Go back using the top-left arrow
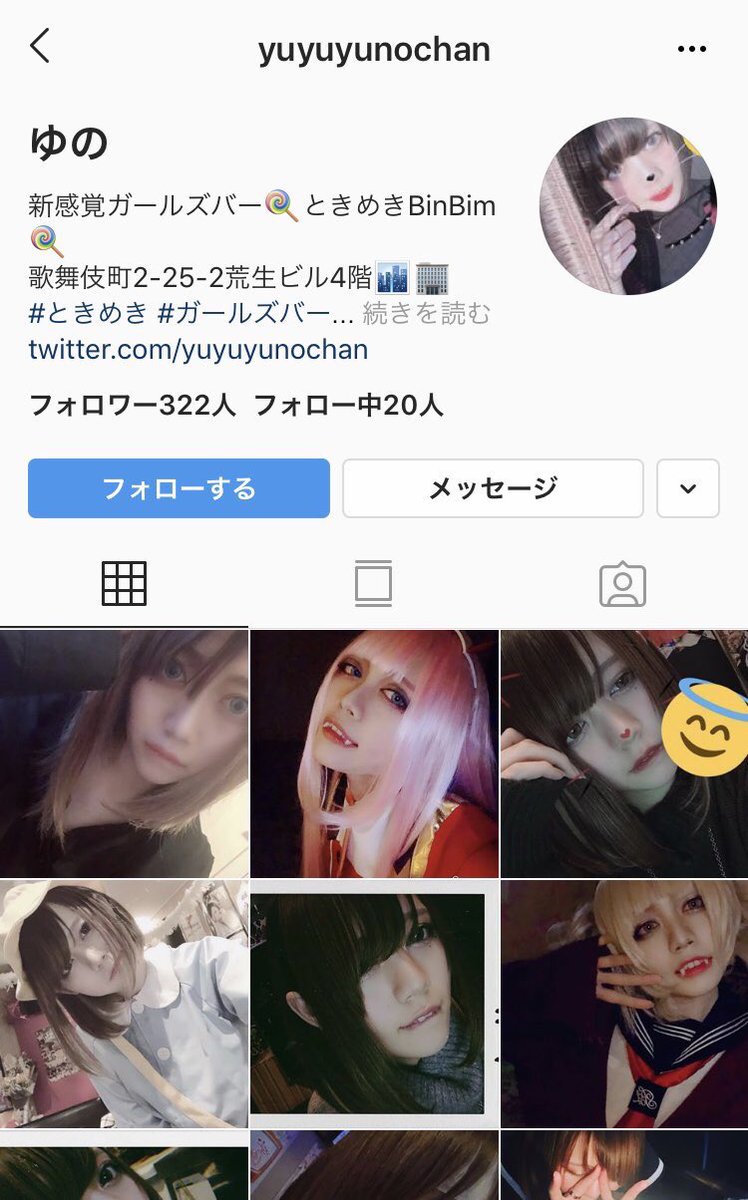Screen dimensions: 748x1200 (x=40, y=46)
